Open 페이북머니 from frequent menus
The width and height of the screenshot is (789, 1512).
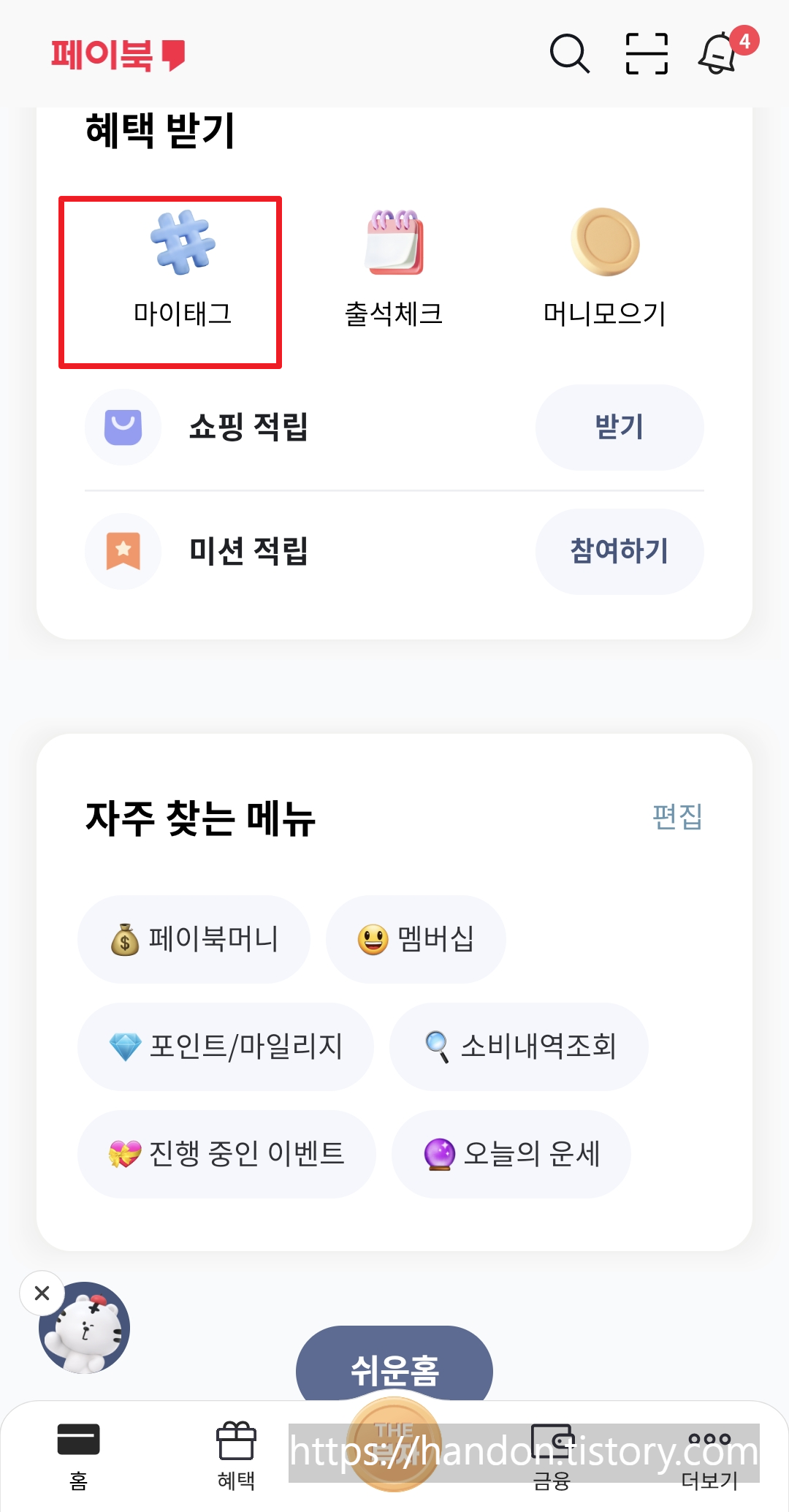(x=194, y=940)
